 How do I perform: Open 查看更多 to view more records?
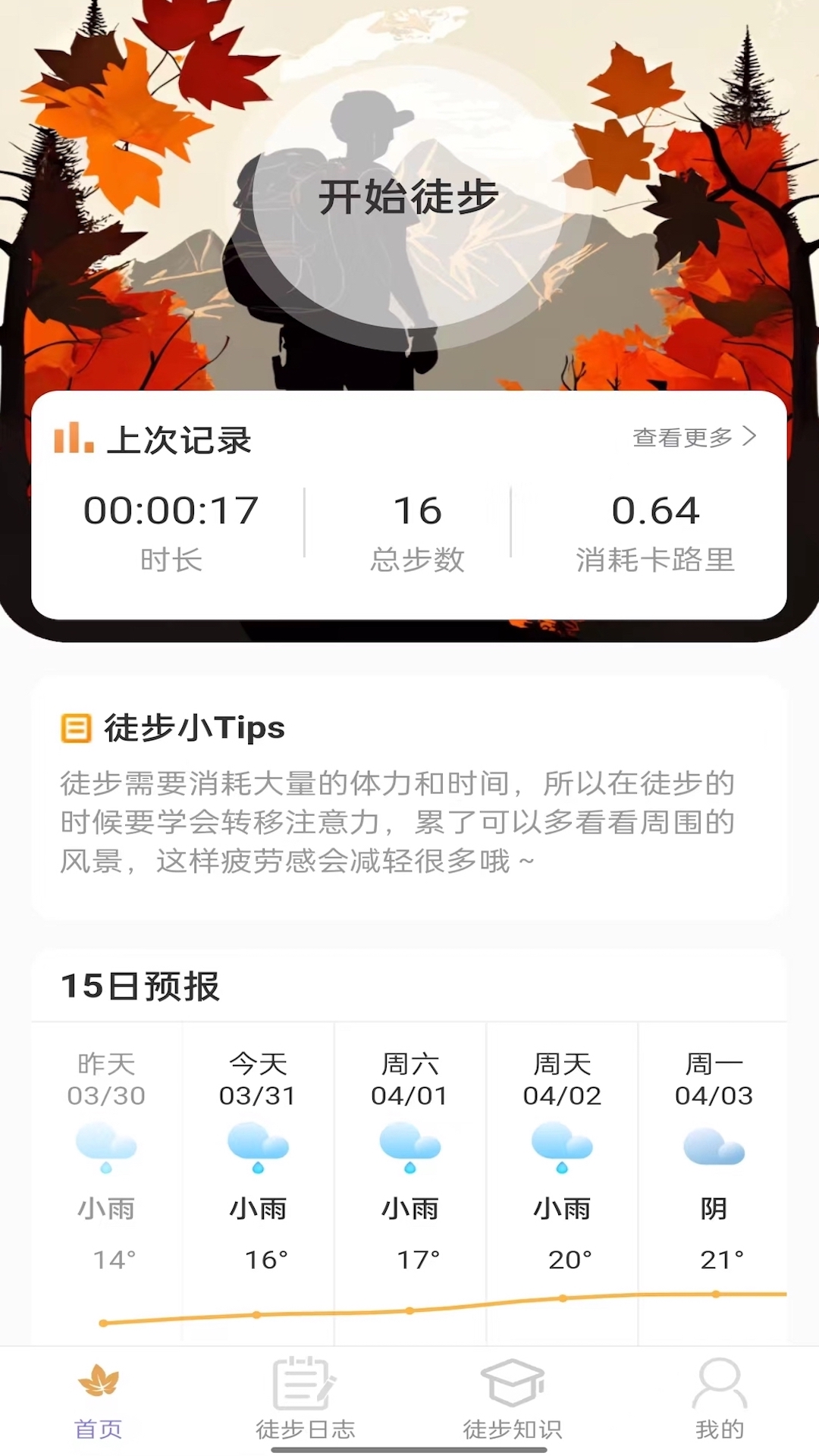click(693, 437)
